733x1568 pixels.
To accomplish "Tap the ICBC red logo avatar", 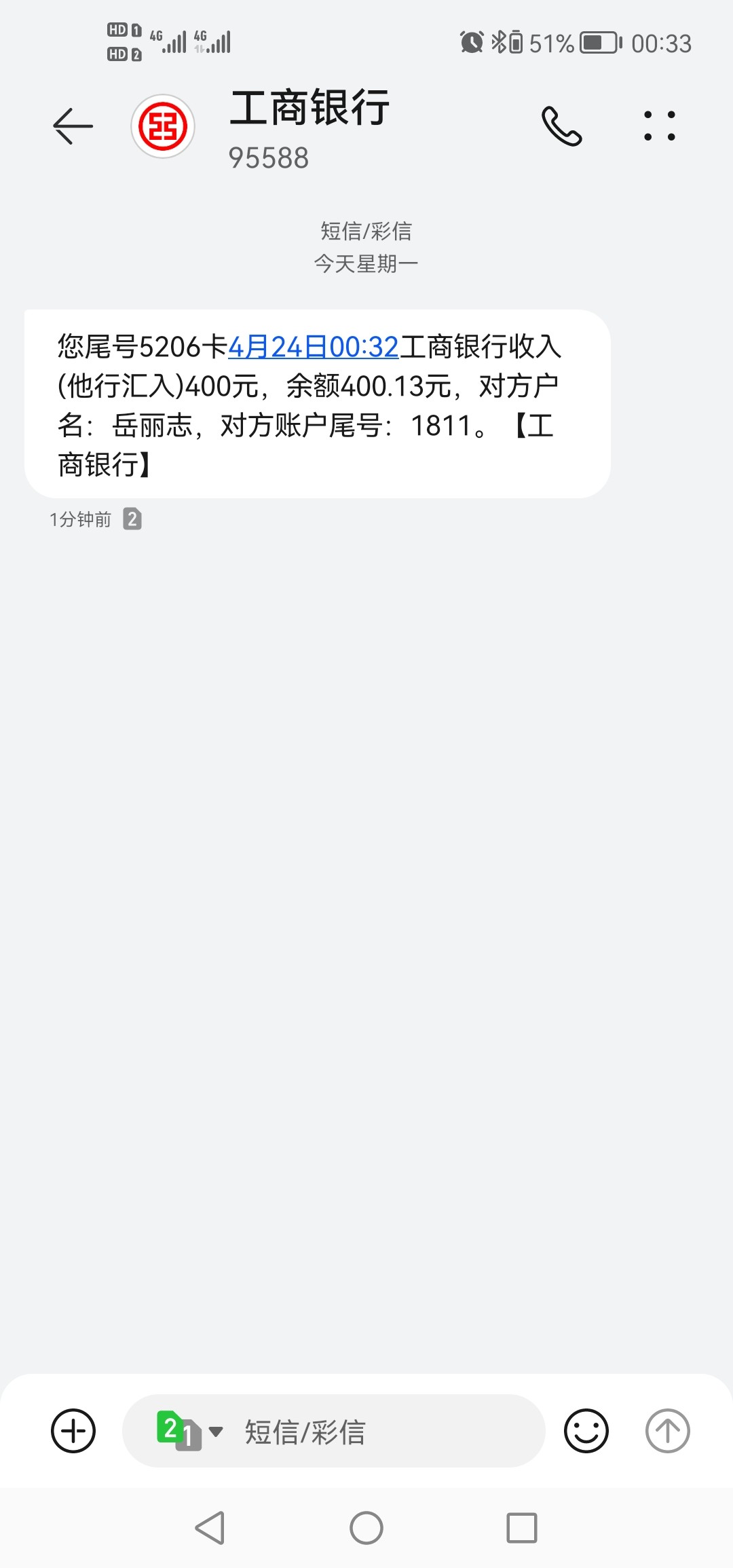I will [x=163, y=126].
